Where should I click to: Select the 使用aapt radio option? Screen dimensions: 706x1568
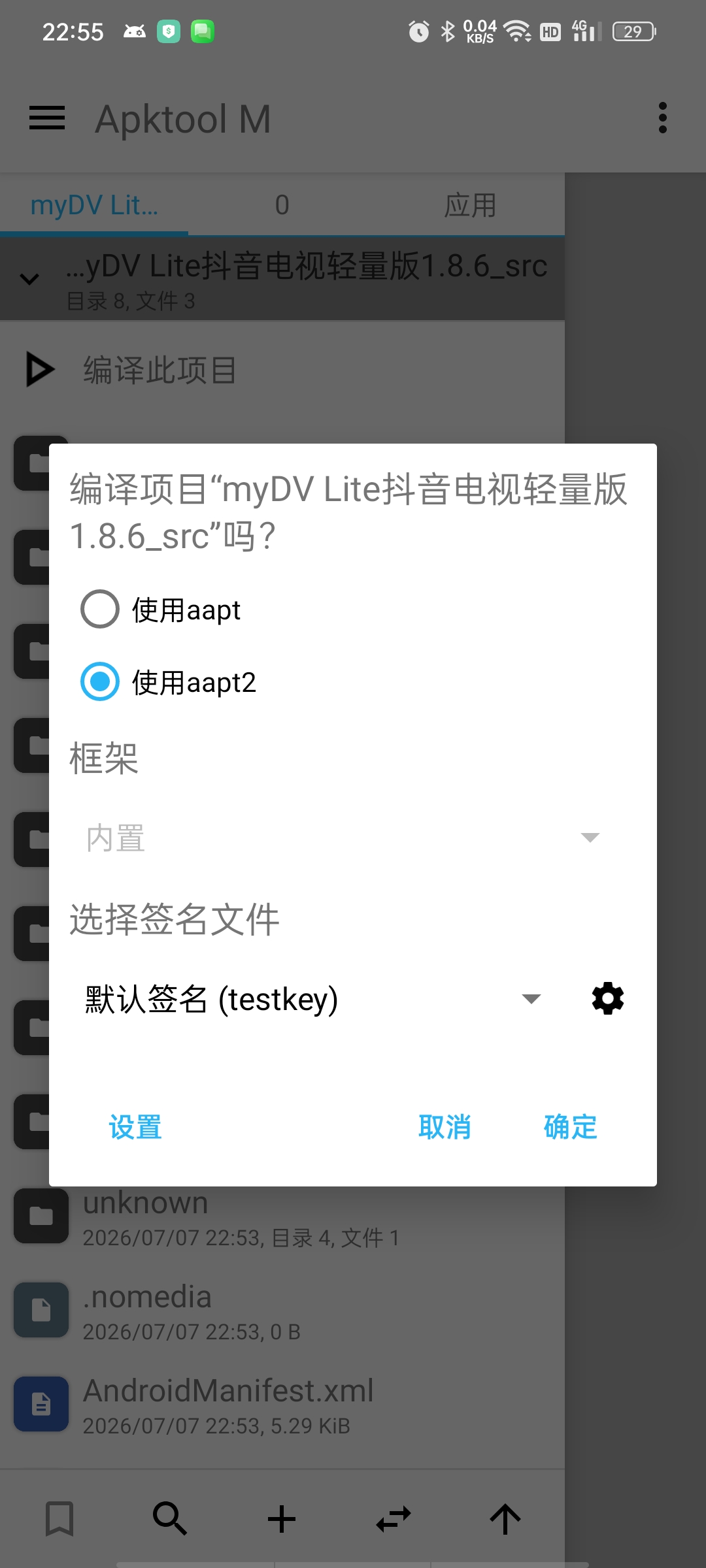161,610
